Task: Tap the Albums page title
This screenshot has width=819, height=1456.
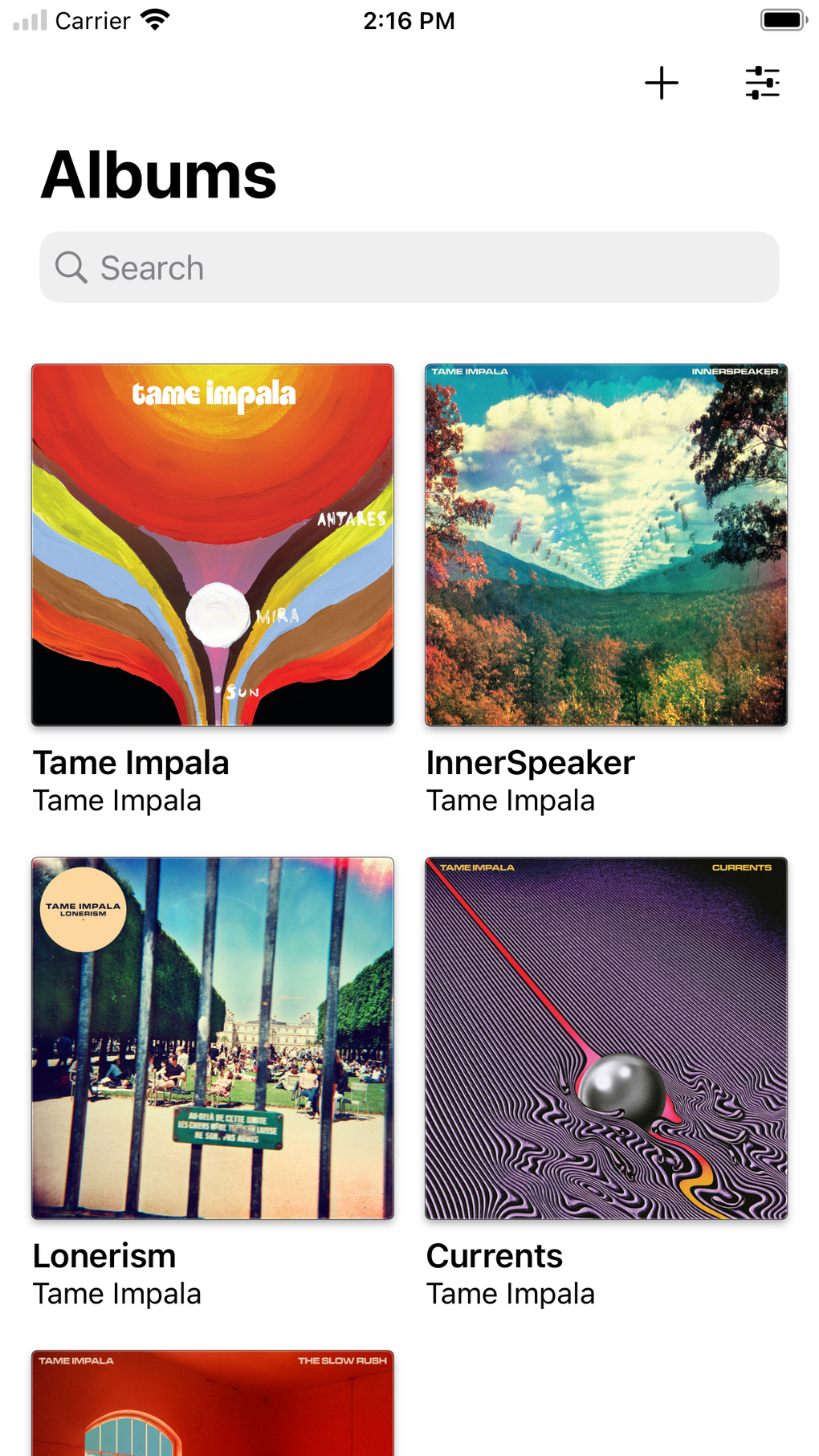Action: pos(158,176)
